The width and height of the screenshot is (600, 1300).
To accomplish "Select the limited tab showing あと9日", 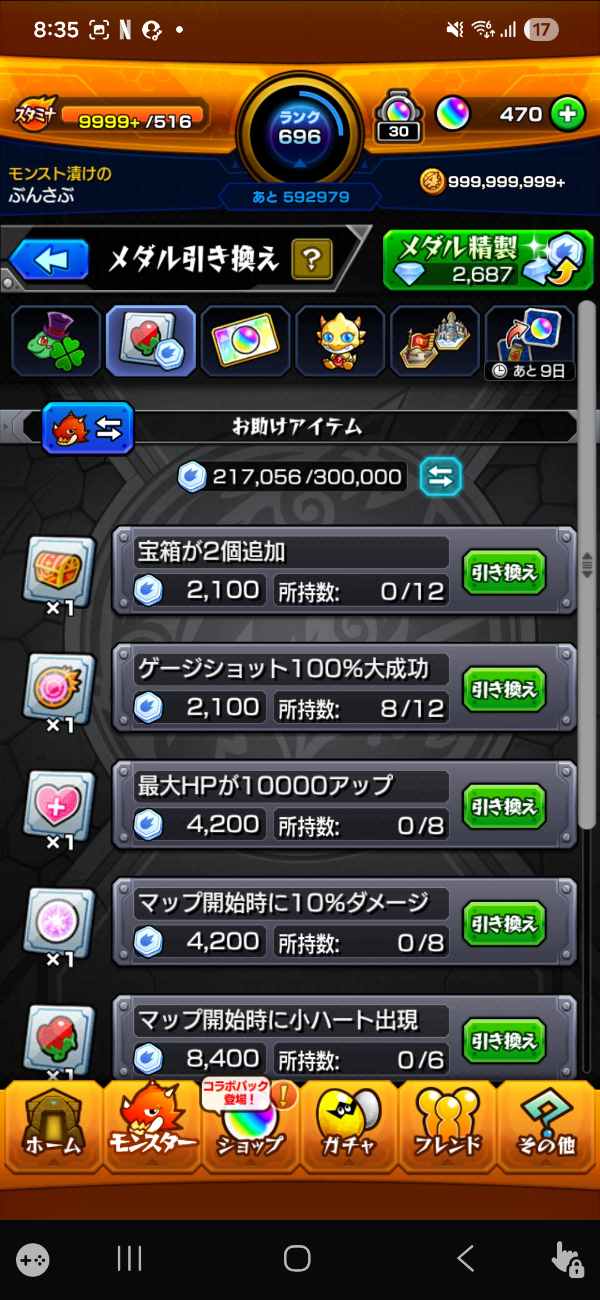I will [530, 343].
